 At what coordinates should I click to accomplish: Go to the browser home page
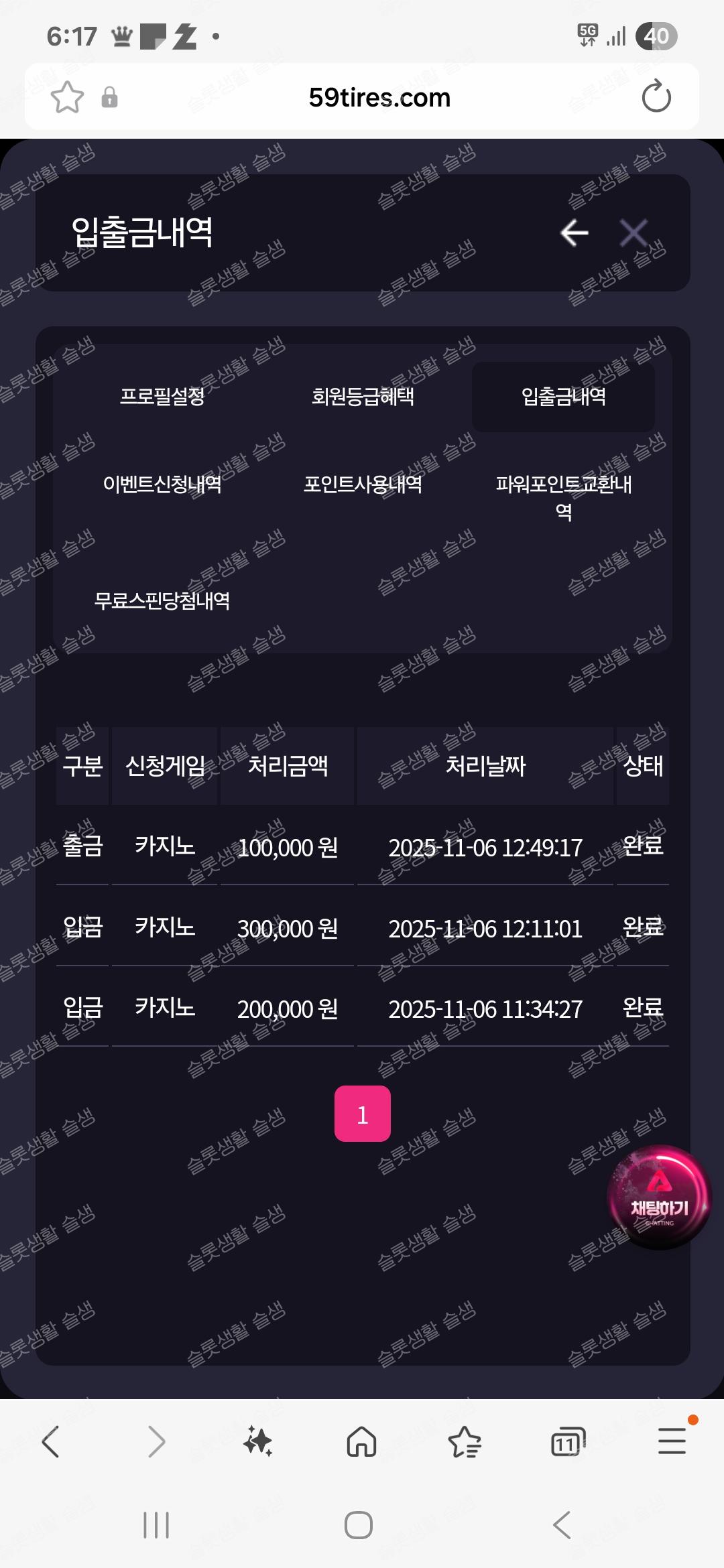click(361, 1441)
